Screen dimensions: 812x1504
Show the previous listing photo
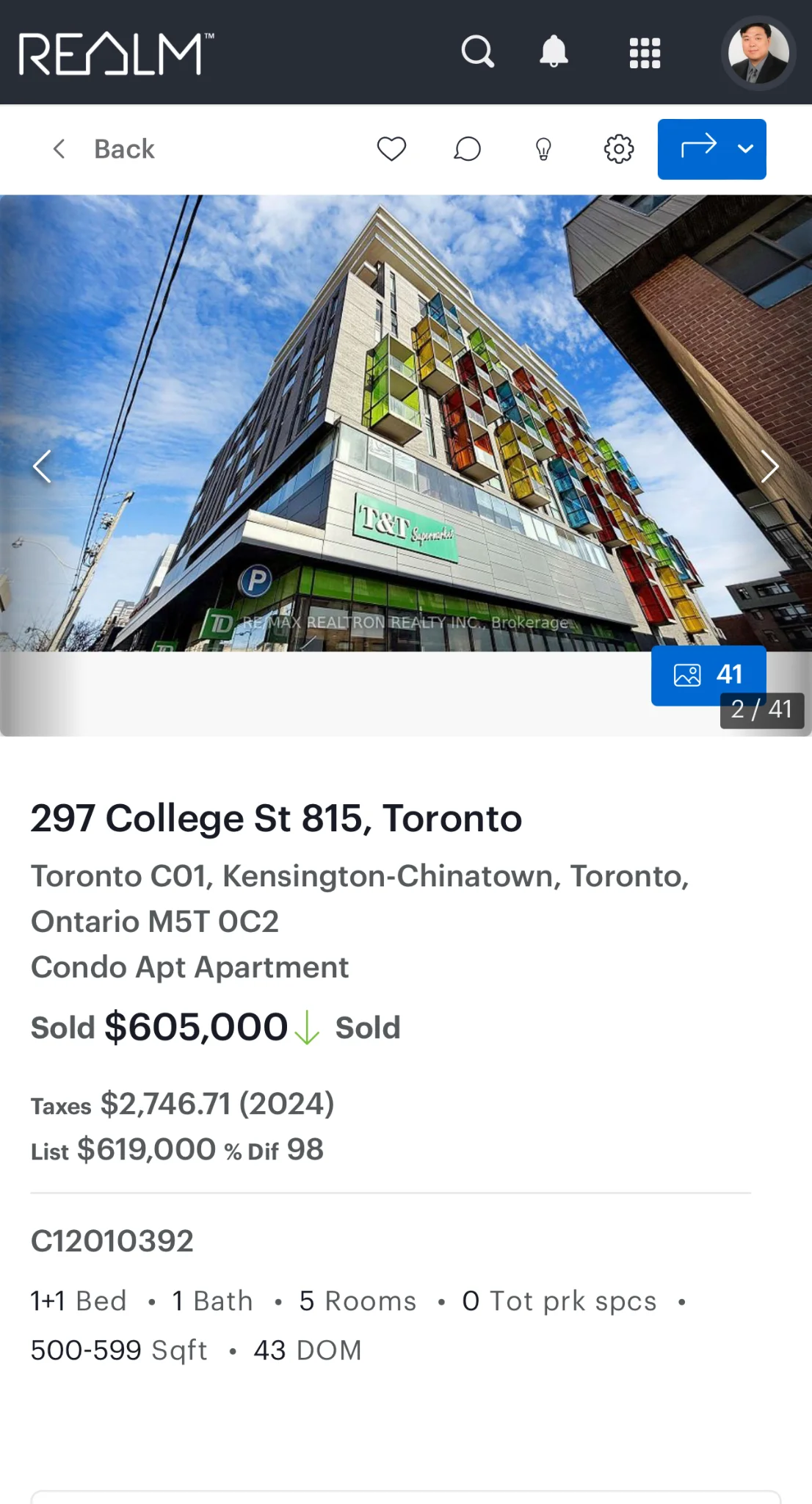coord(43,466)
